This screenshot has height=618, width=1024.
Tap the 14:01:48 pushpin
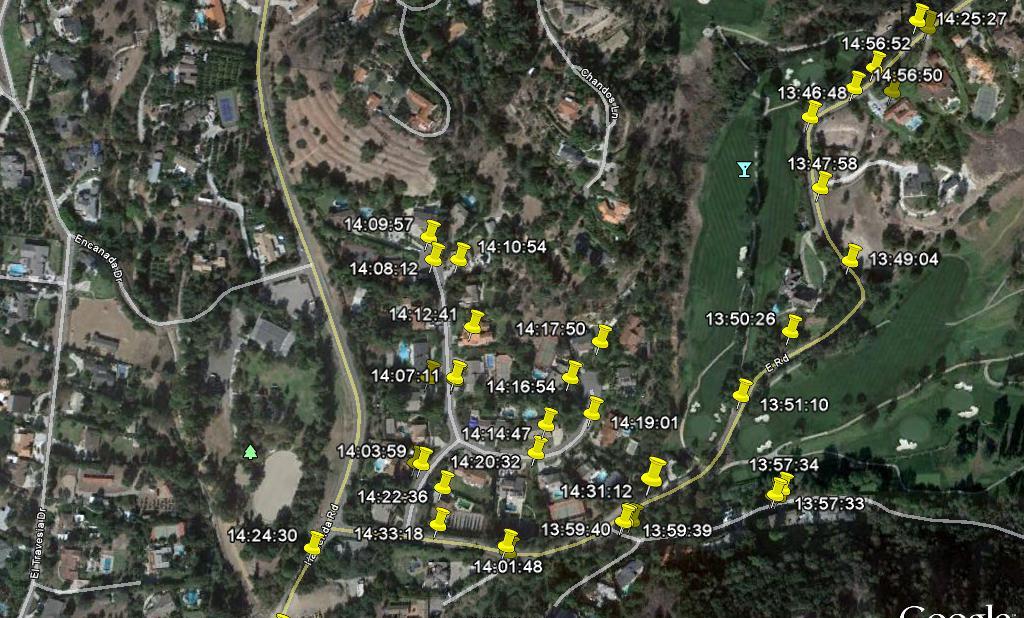click(508, 542)
